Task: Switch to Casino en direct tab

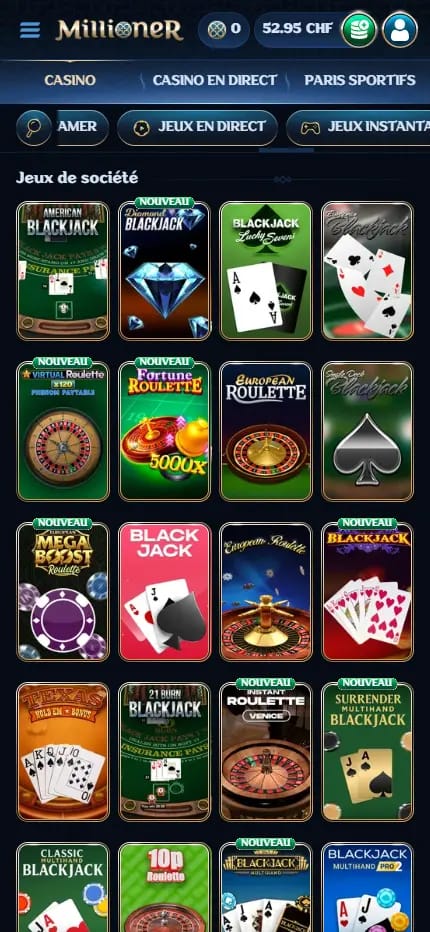Action: click(x=215, y=80)
